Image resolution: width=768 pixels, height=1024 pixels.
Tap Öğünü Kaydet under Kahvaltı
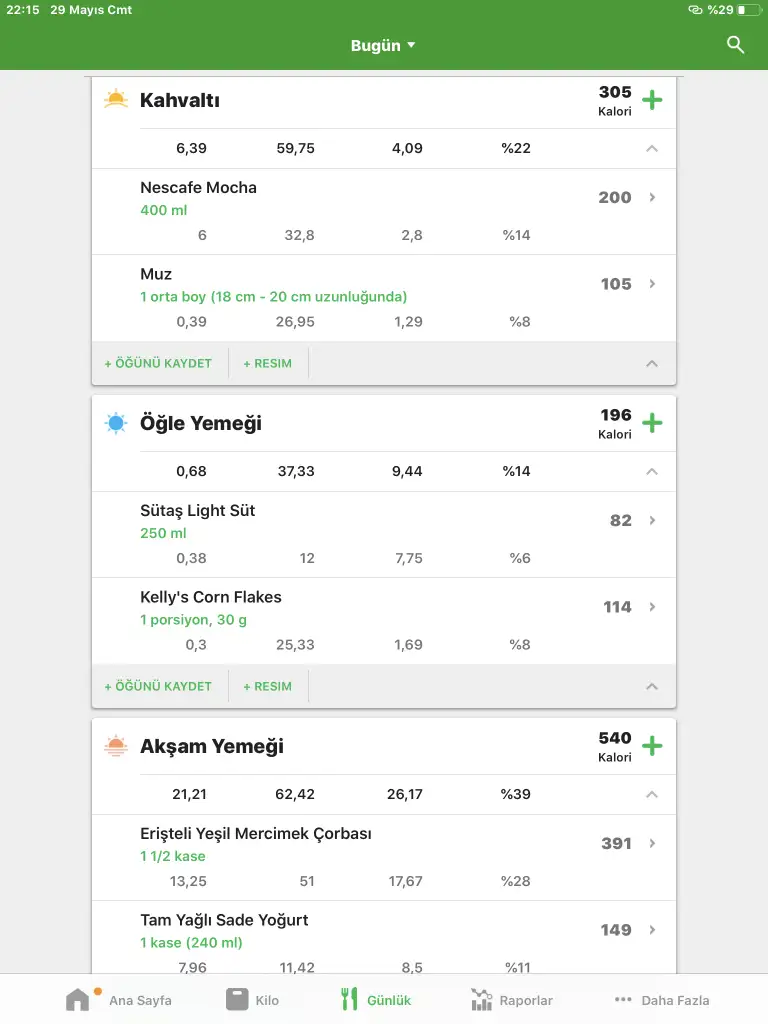[x=158, y=363]
